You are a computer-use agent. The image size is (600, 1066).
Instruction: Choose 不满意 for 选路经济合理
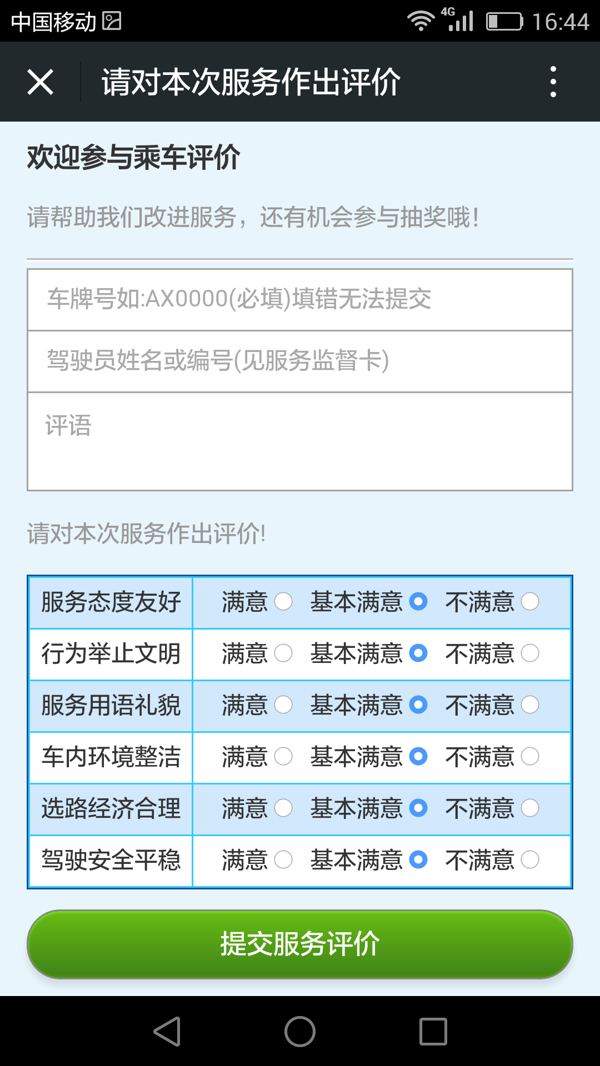(530, 808)
